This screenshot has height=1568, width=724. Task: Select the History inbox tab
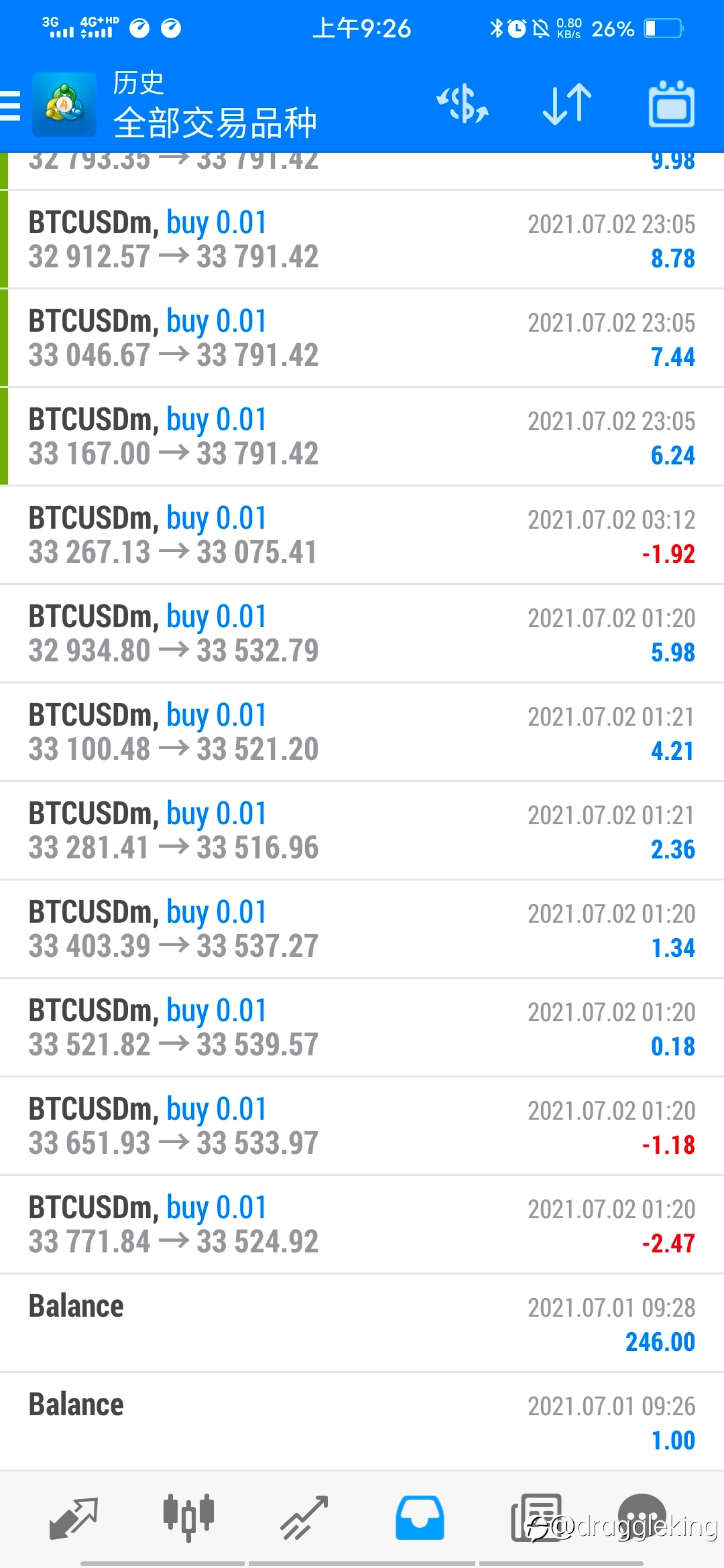(420, 1518)
